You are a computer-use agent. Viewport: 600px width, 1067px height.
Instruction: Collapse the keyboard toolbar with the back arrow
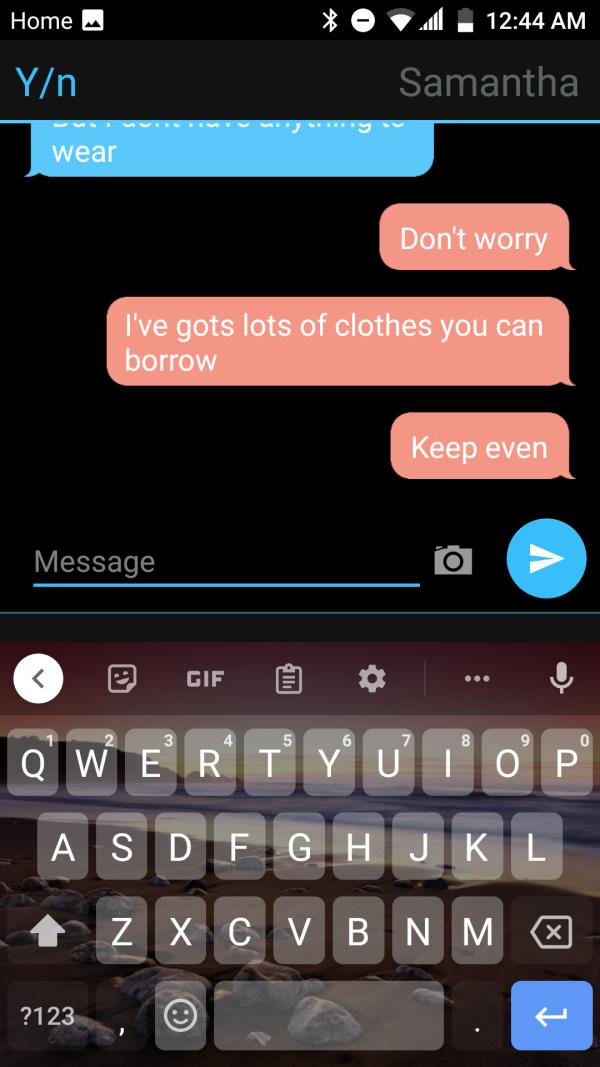click(x=38, y=679)
